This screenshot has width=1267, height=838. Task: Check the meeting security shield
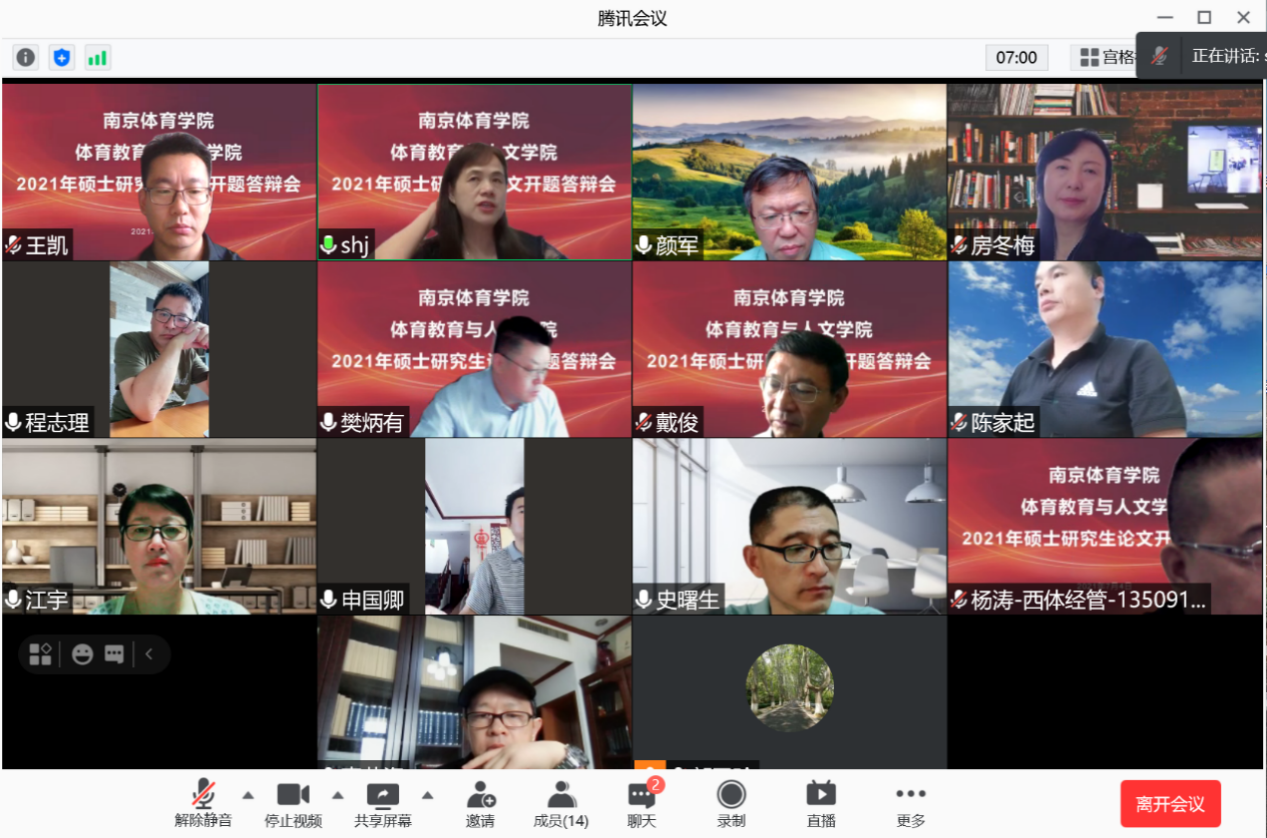[62, 57]
